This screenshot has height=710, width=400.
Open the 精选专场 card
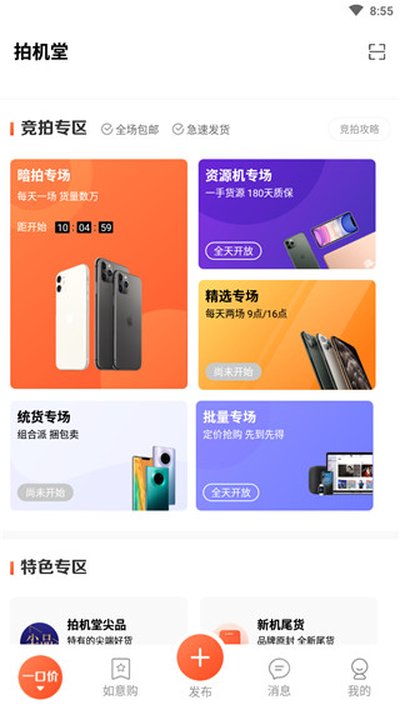coord(287,335)
